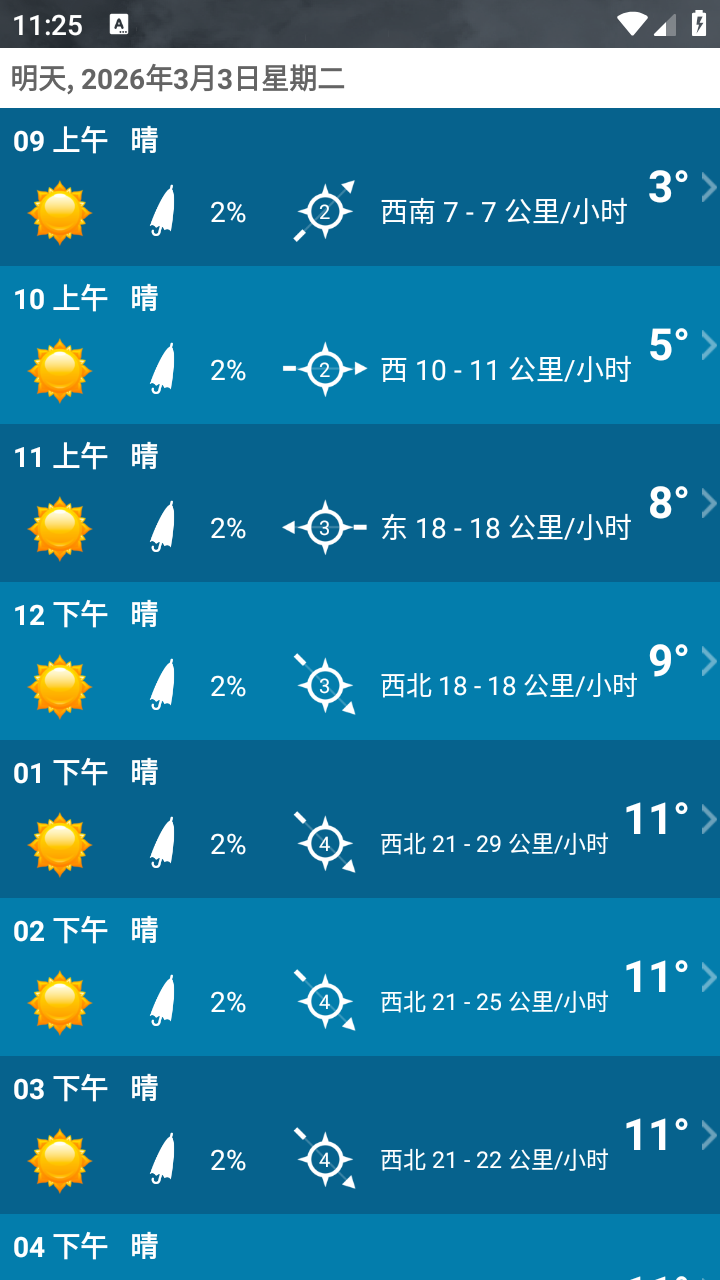Click the battery icon in the status bar

point(701,24)
